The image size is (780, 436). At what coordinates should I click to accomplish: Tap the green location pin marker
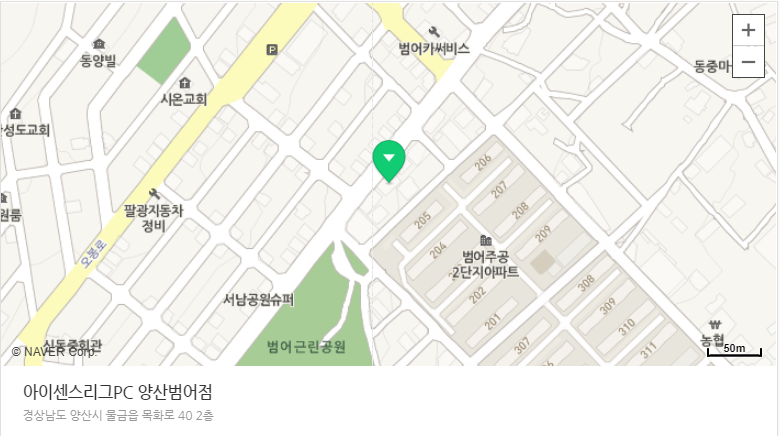pos(389,159)
